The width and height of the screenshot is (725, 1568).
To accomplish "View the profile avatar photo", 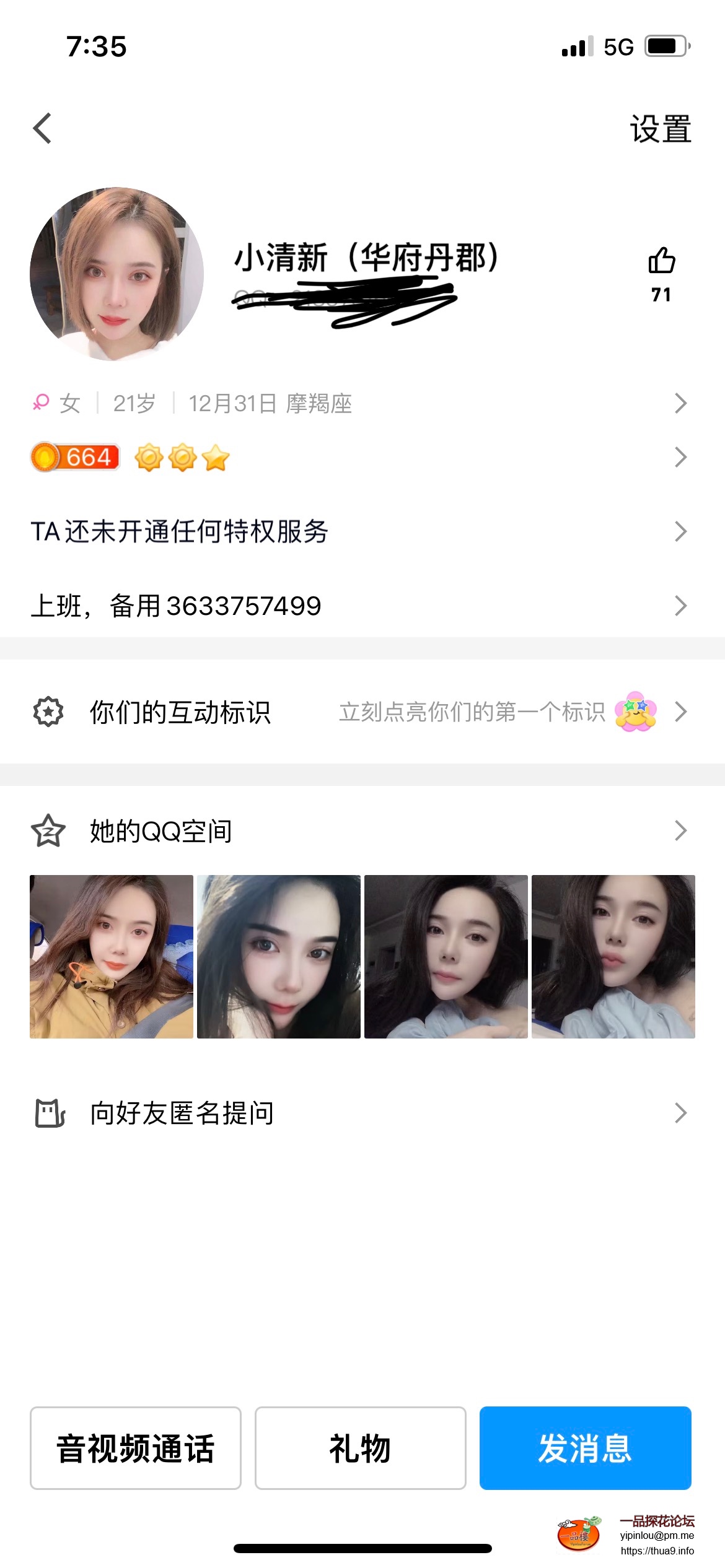I will coord(116,274).
